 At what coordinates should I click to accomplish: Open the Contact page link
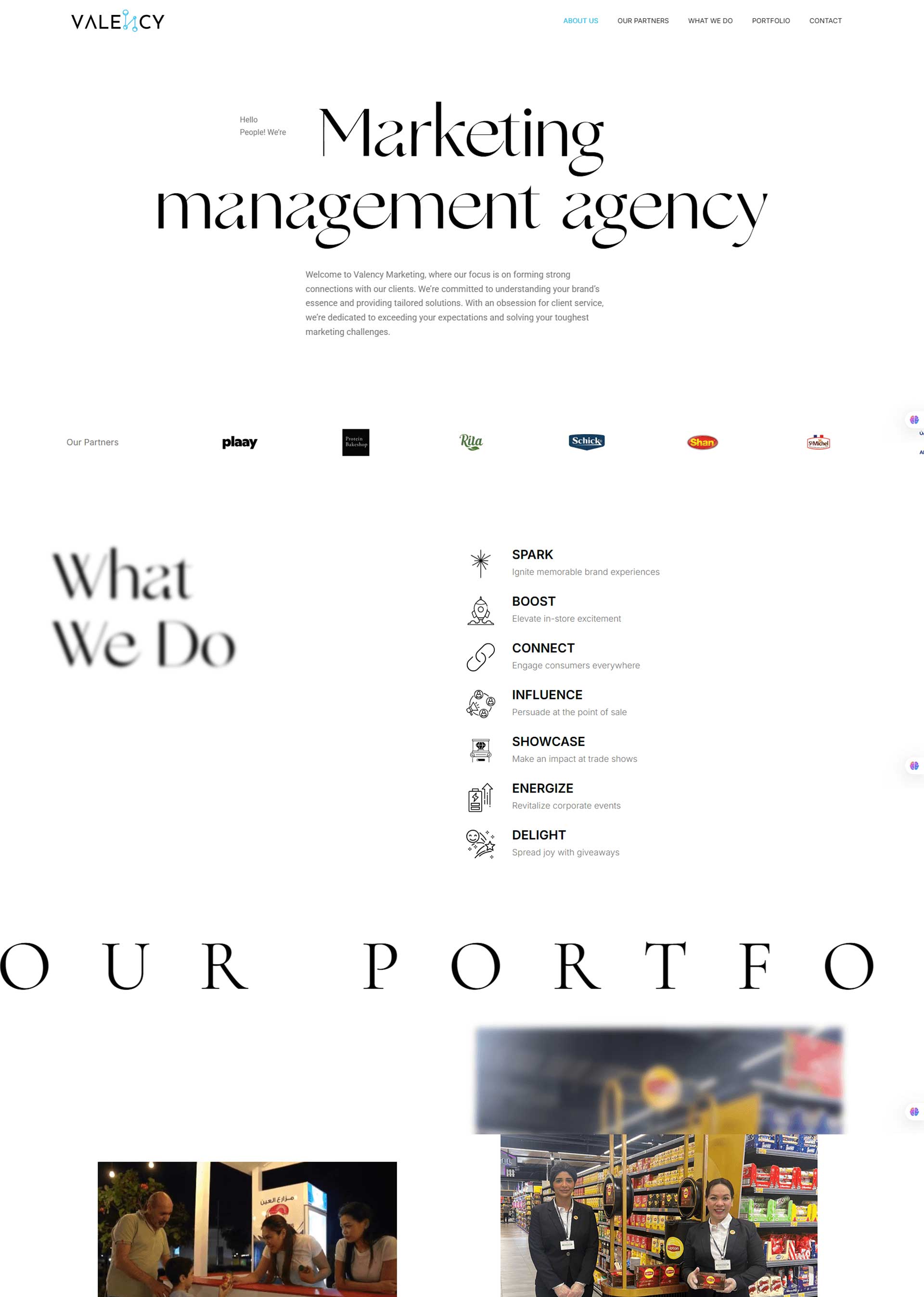[825, 21]
